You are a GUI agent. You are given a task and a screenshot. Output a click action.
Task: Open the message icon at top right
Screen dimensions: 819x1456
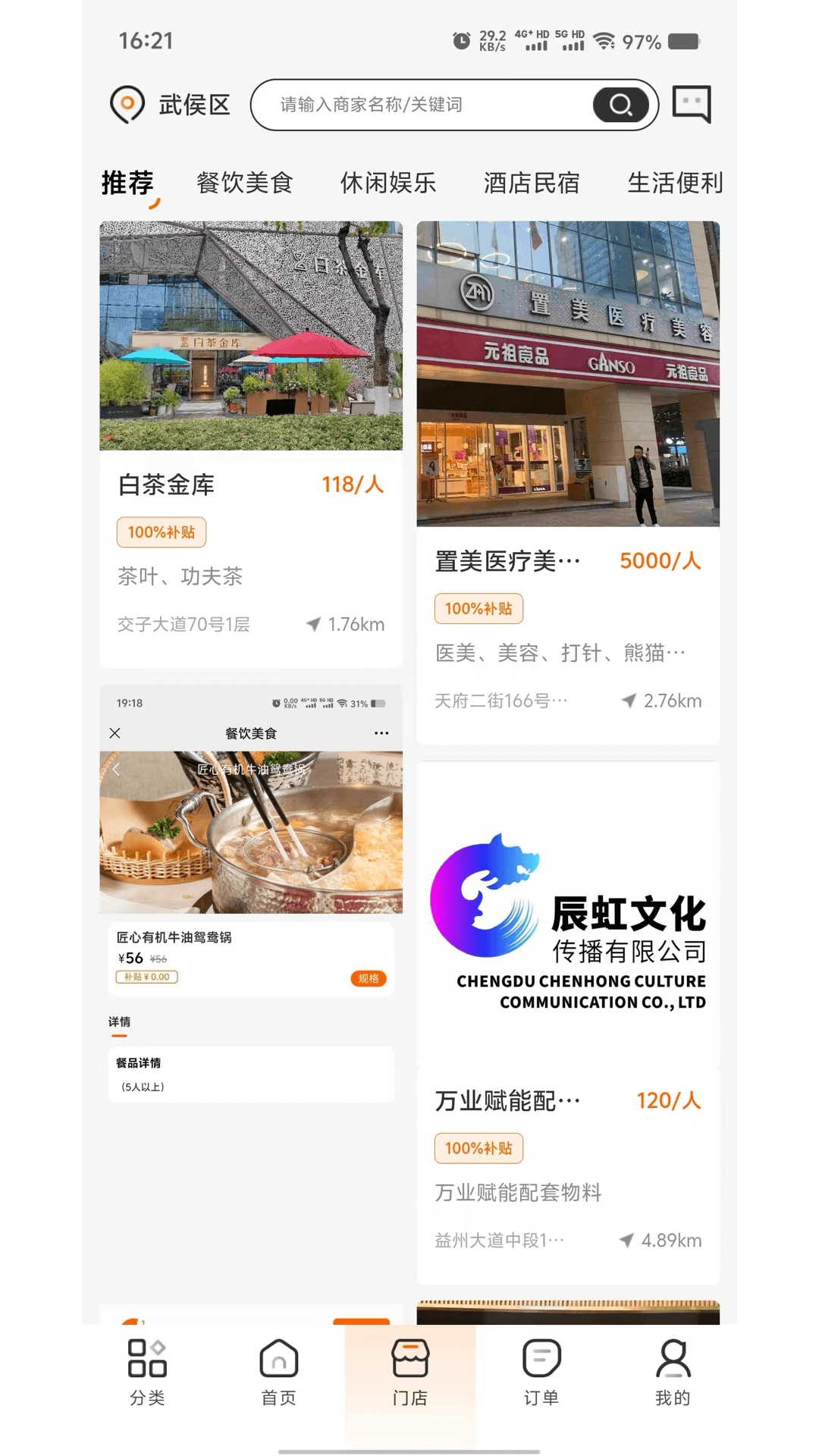coord(691,104)
